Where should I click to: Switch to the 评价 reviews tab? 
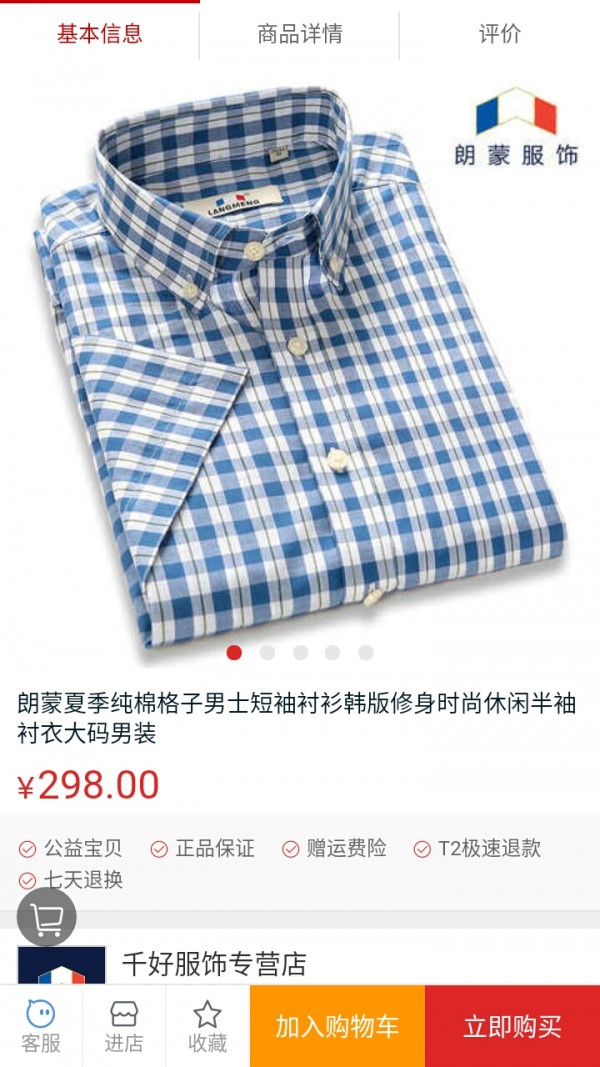pyautogui.click(x=500, y=34)
